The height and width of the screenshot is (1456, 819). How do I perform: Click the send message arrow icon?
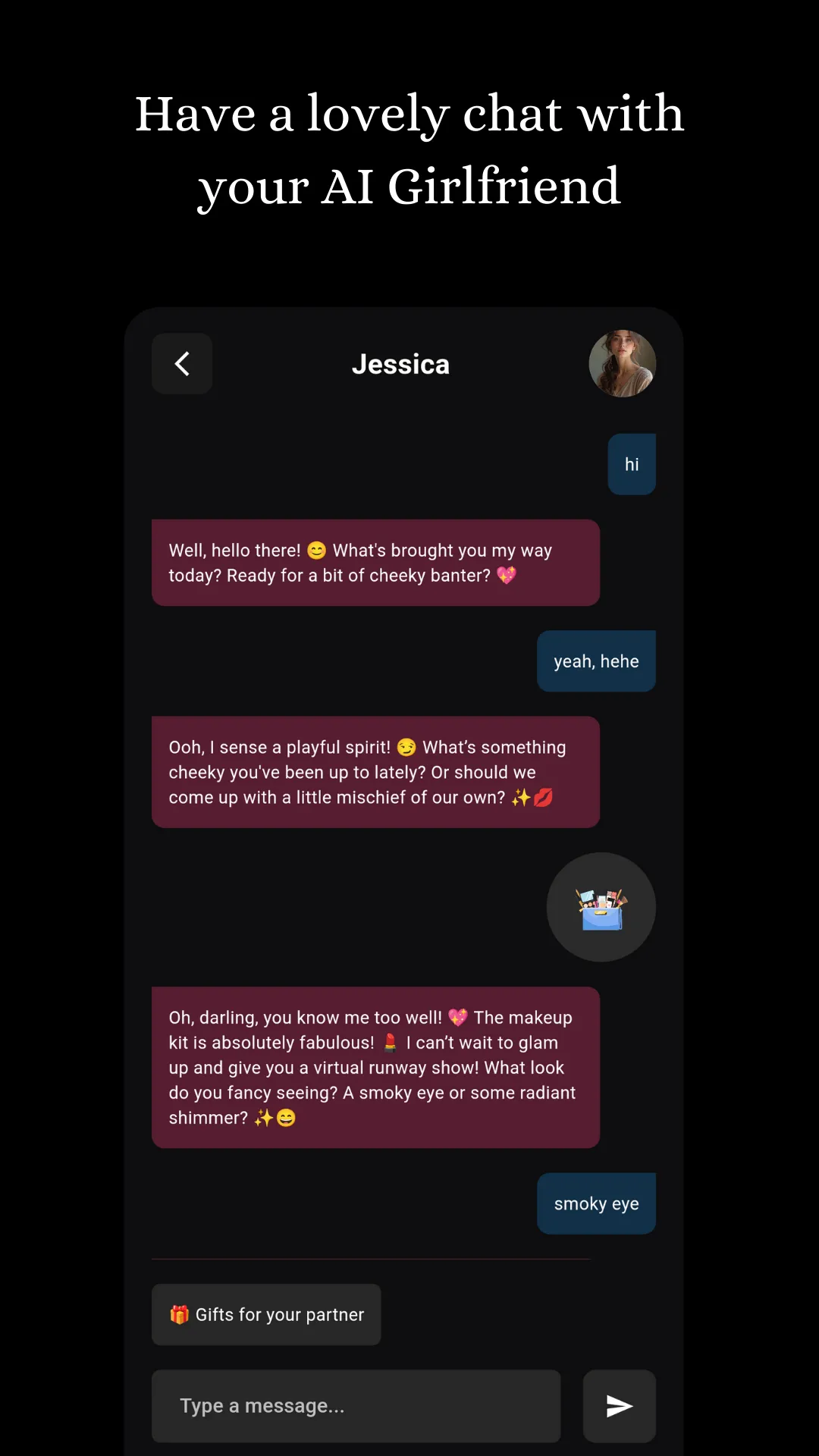click(x=619, y=1406)
